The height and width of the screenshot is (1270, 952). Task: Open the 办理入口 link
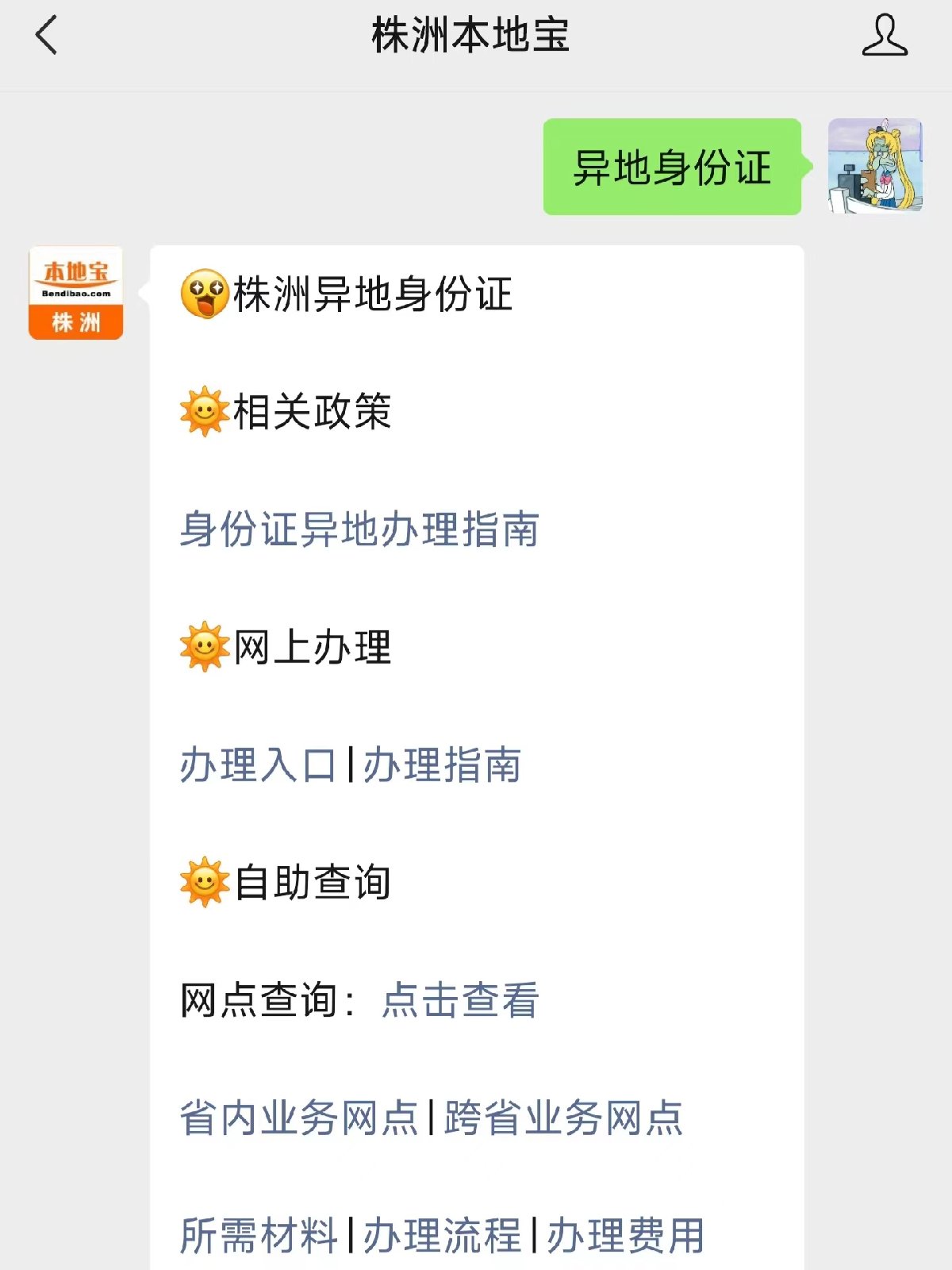(259, 765)
